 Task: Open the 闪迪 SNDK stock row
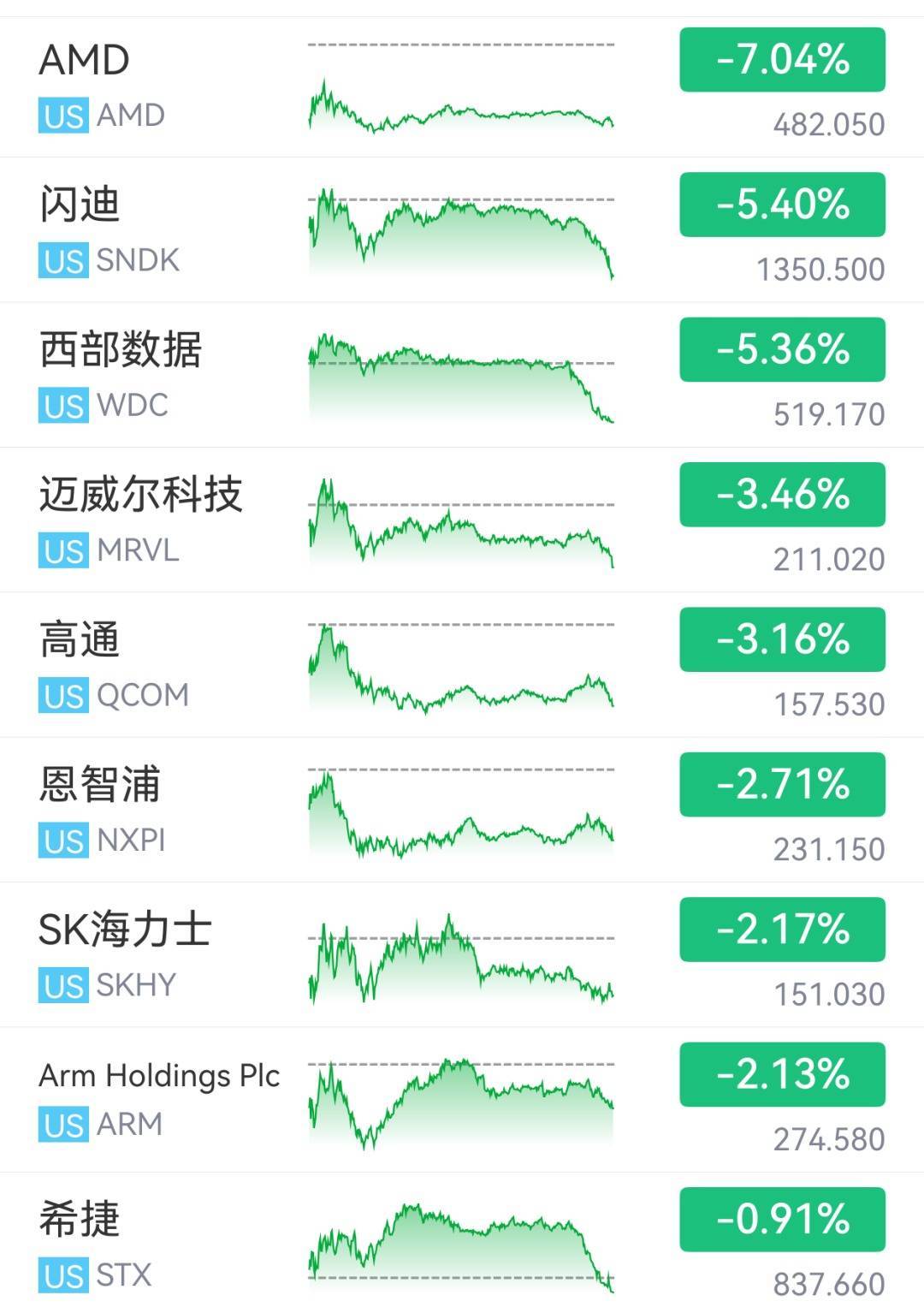click(x=462, y=230)
